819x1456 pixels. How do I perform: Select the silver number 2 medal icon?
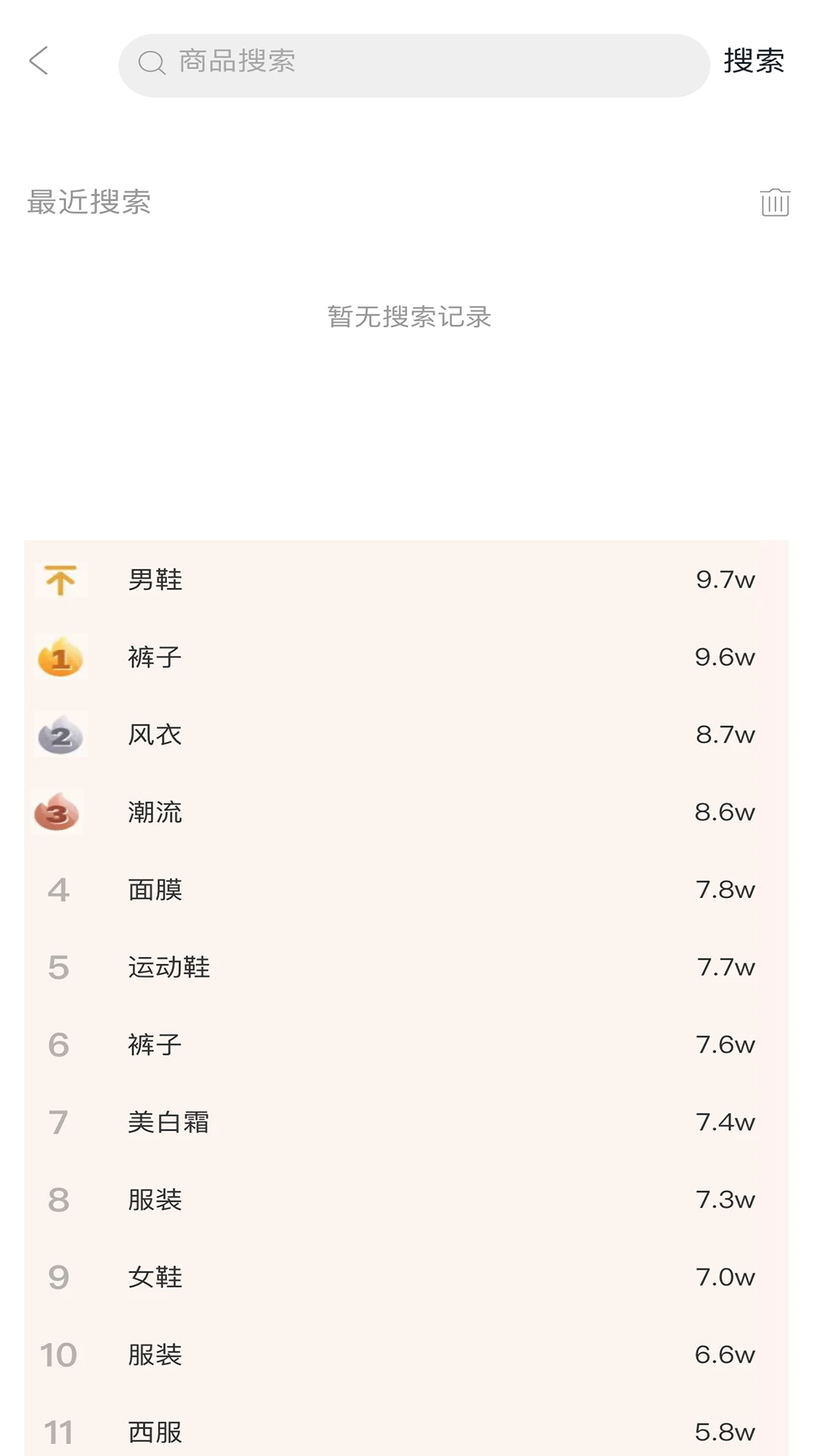click(61, 736)
